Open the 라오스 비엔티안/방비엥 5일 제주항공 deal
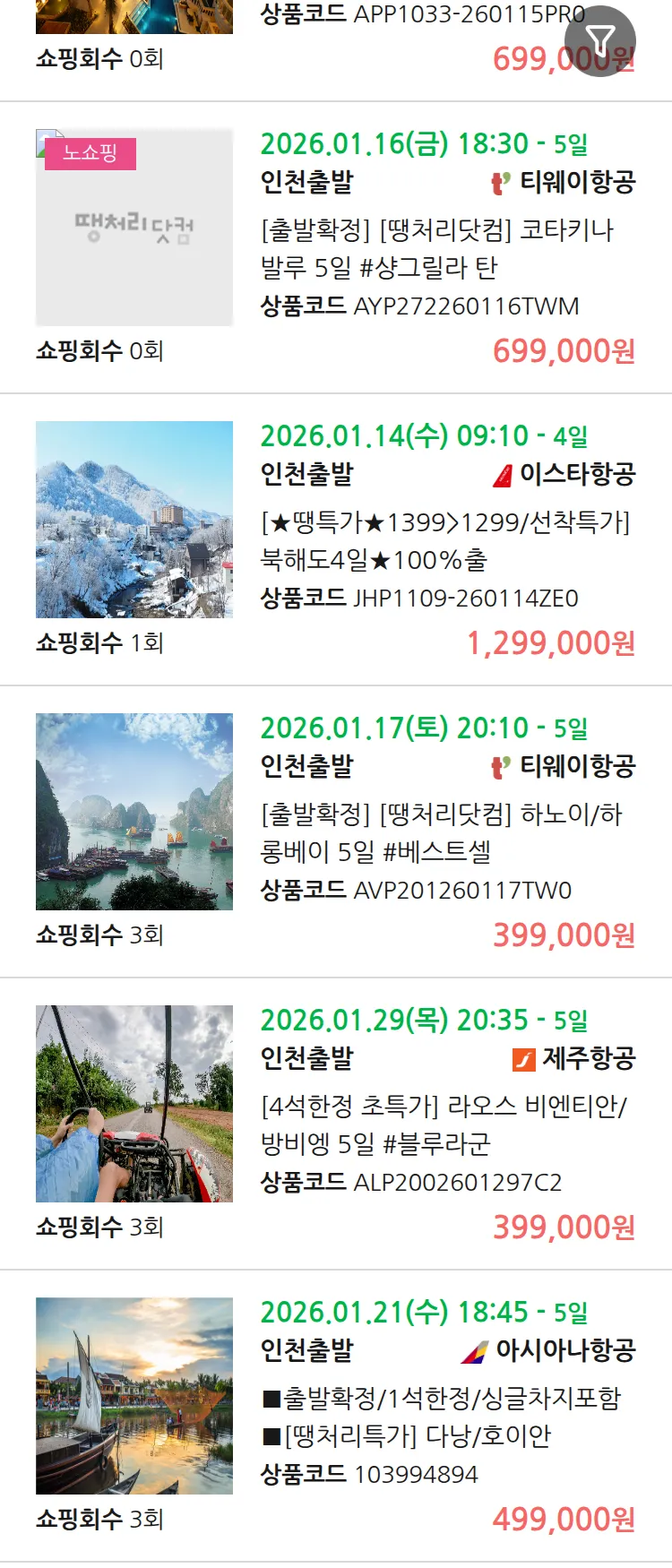The image size is (672, 1568). tap(444, 1125)
